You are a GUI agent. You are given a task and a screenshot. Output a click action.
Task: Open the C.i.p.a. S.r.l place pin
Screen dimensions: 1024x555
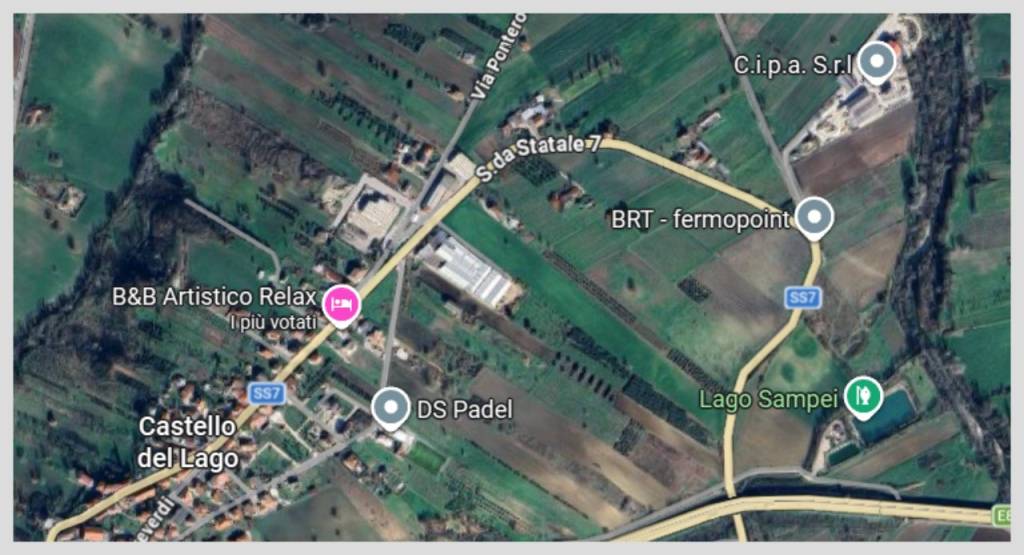[877, 63]
